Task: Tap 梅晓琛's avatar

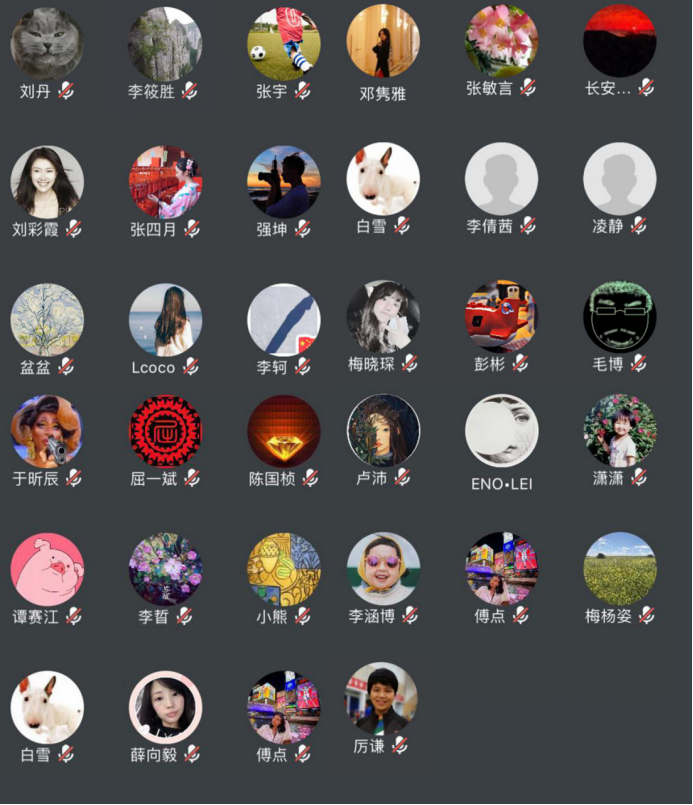Action: point(383,317)
